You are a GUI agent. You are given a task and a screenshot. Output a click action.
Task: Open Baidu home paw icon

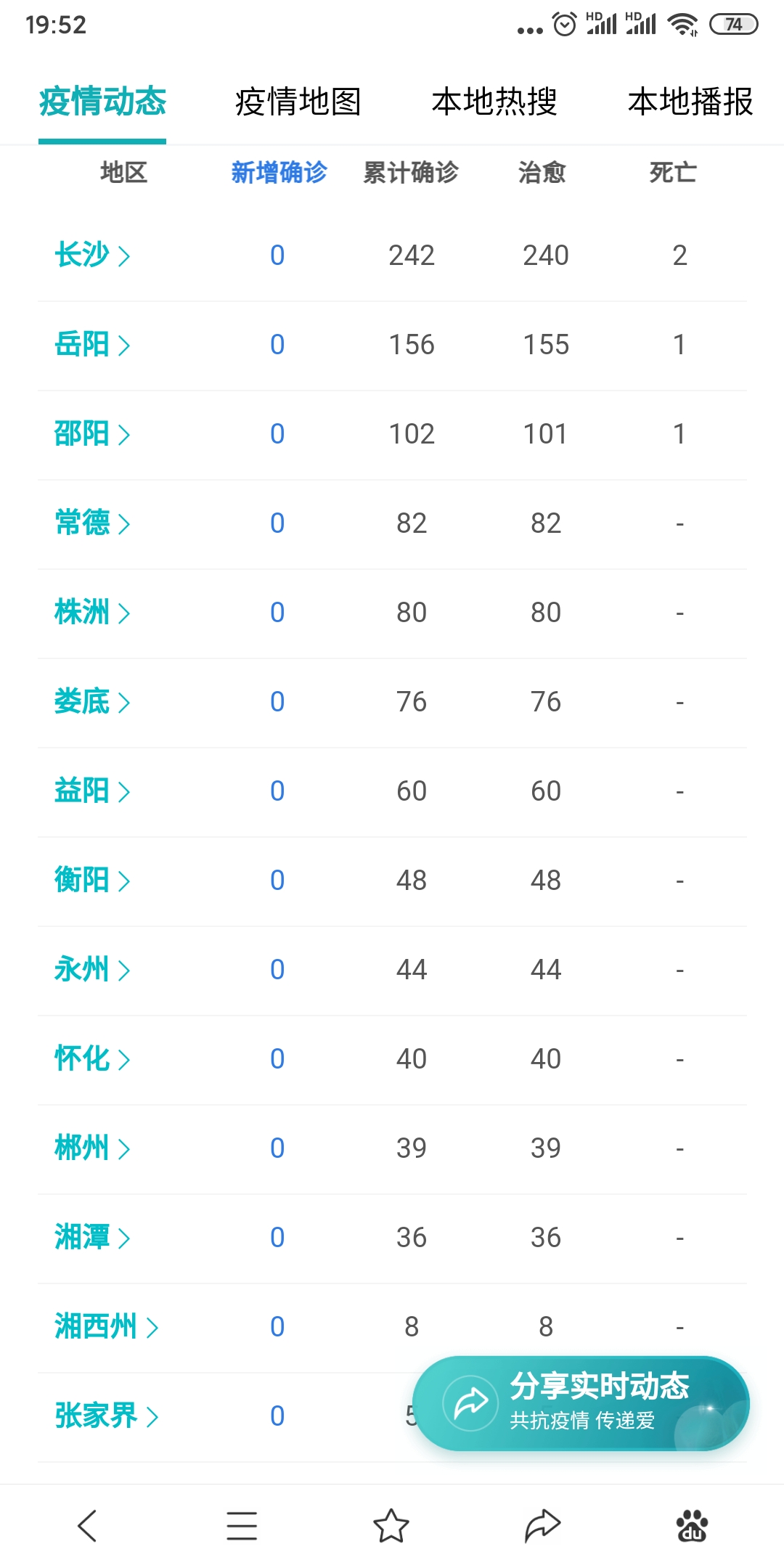coord(692,1525)
